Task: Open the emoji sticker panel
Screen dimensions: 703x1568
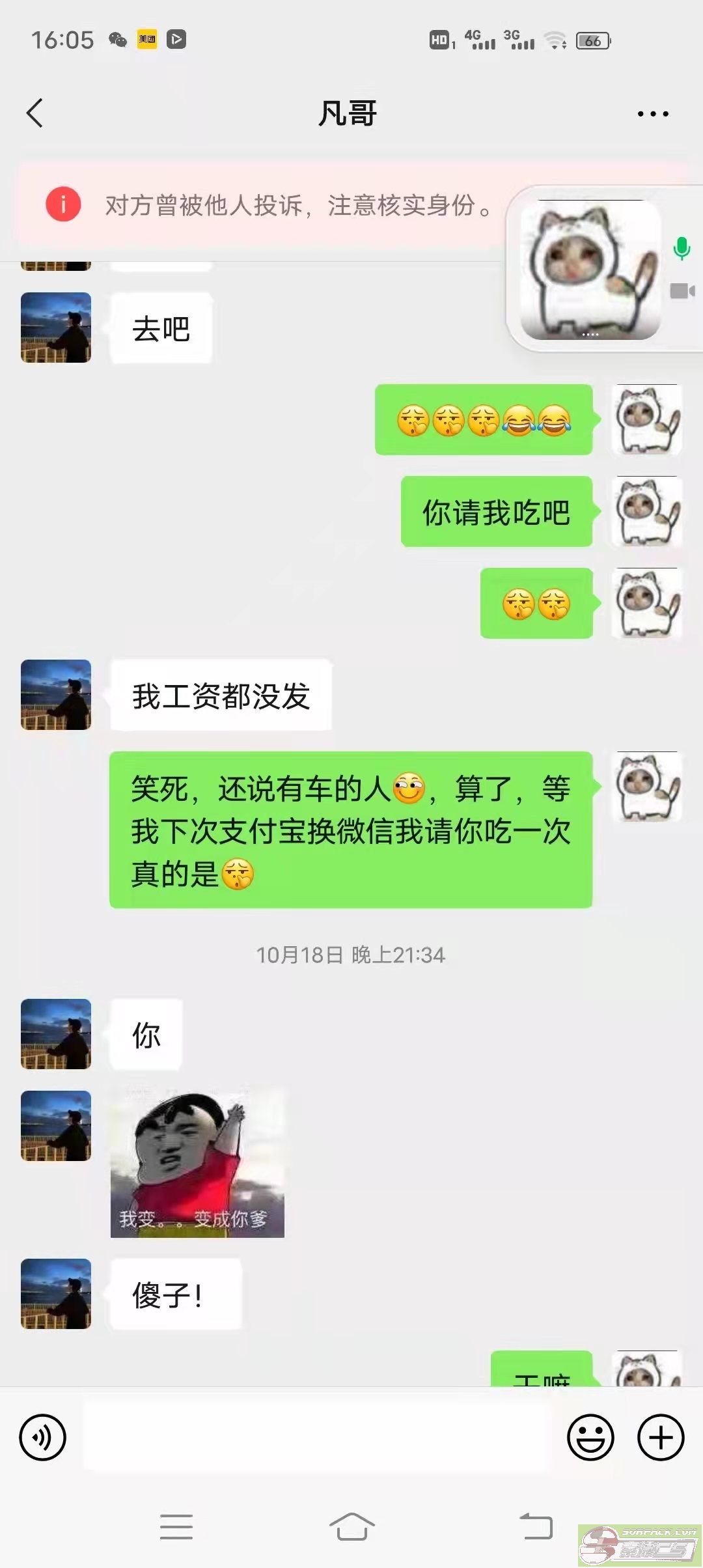Action: (x=590, y=1437)
